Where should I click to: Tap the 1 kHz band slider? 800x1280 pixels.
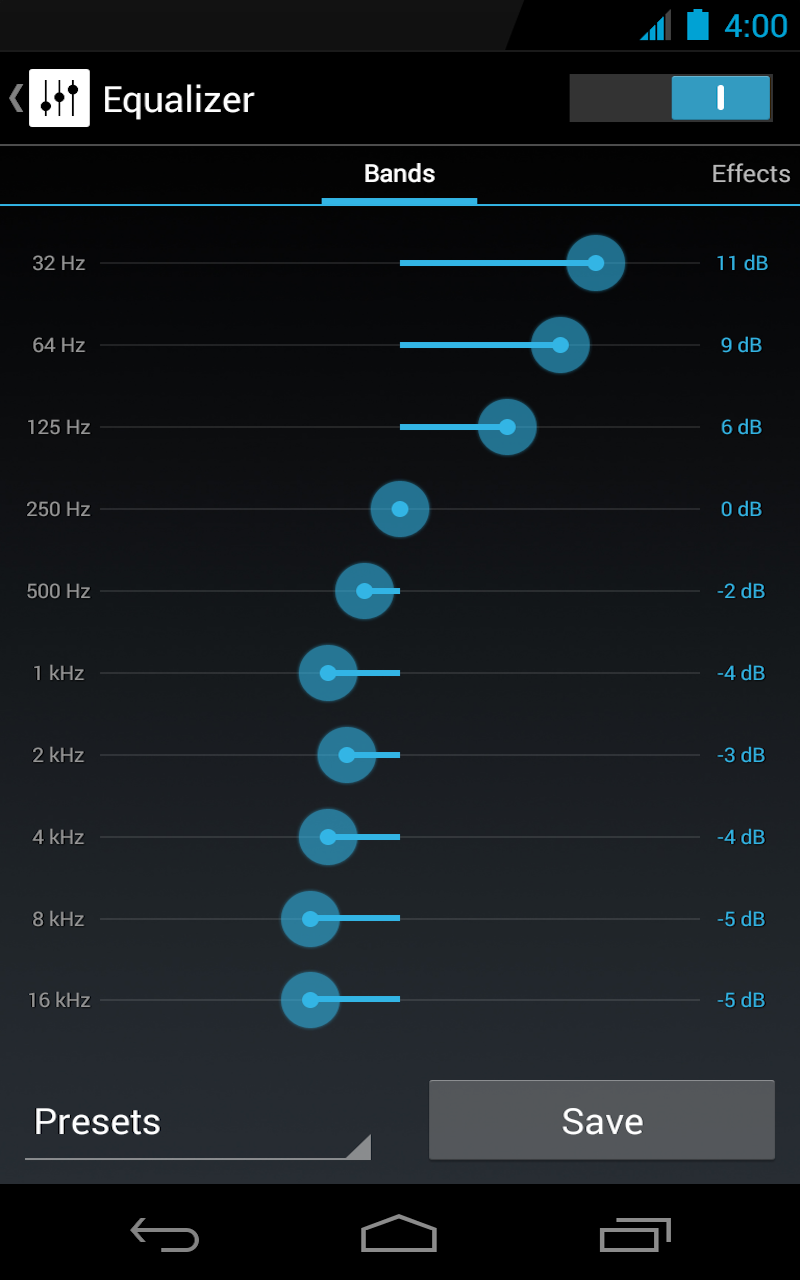click(328, 673)
